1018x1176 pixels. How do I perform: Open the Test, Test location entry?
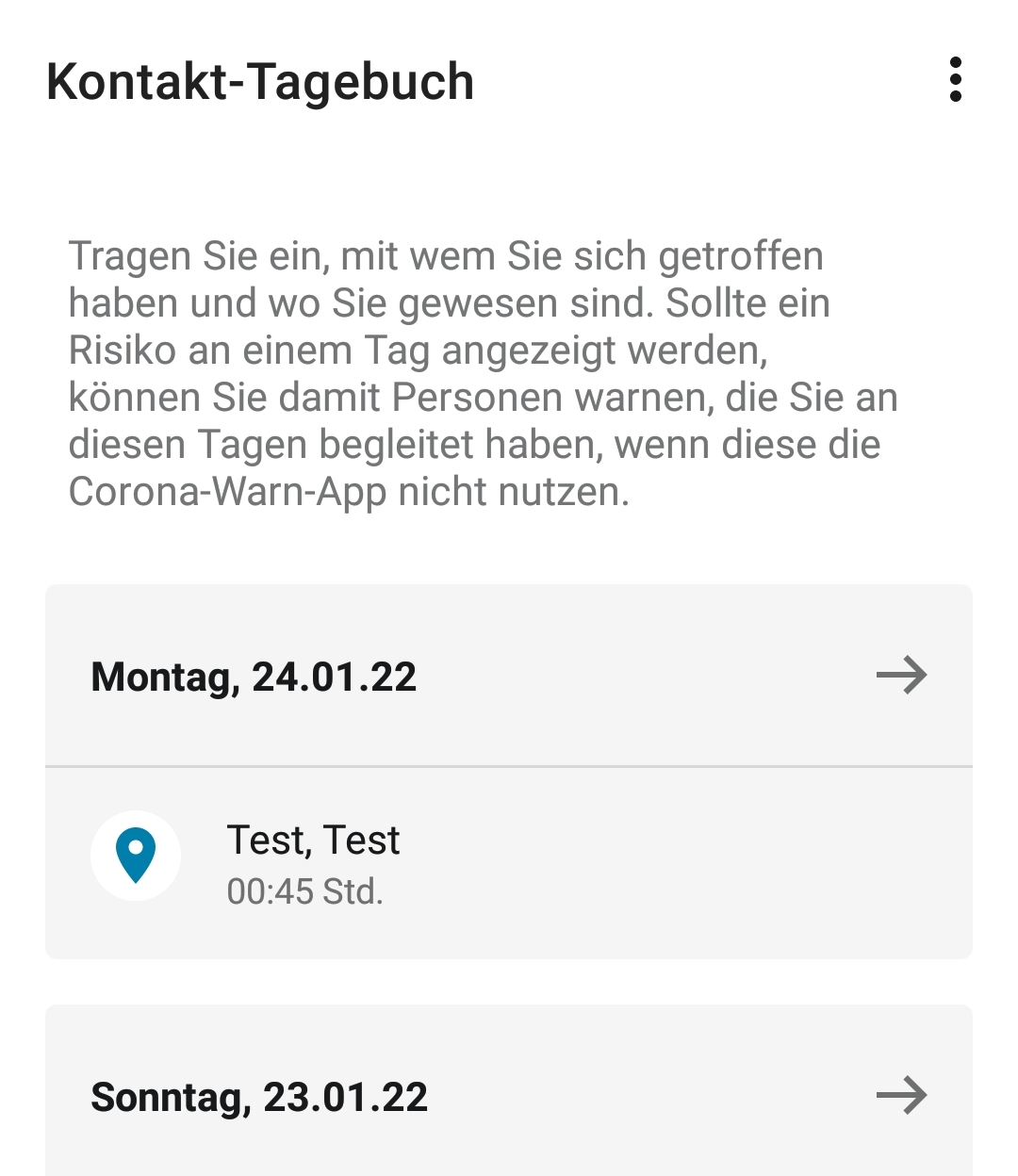(x=509, y=863)
